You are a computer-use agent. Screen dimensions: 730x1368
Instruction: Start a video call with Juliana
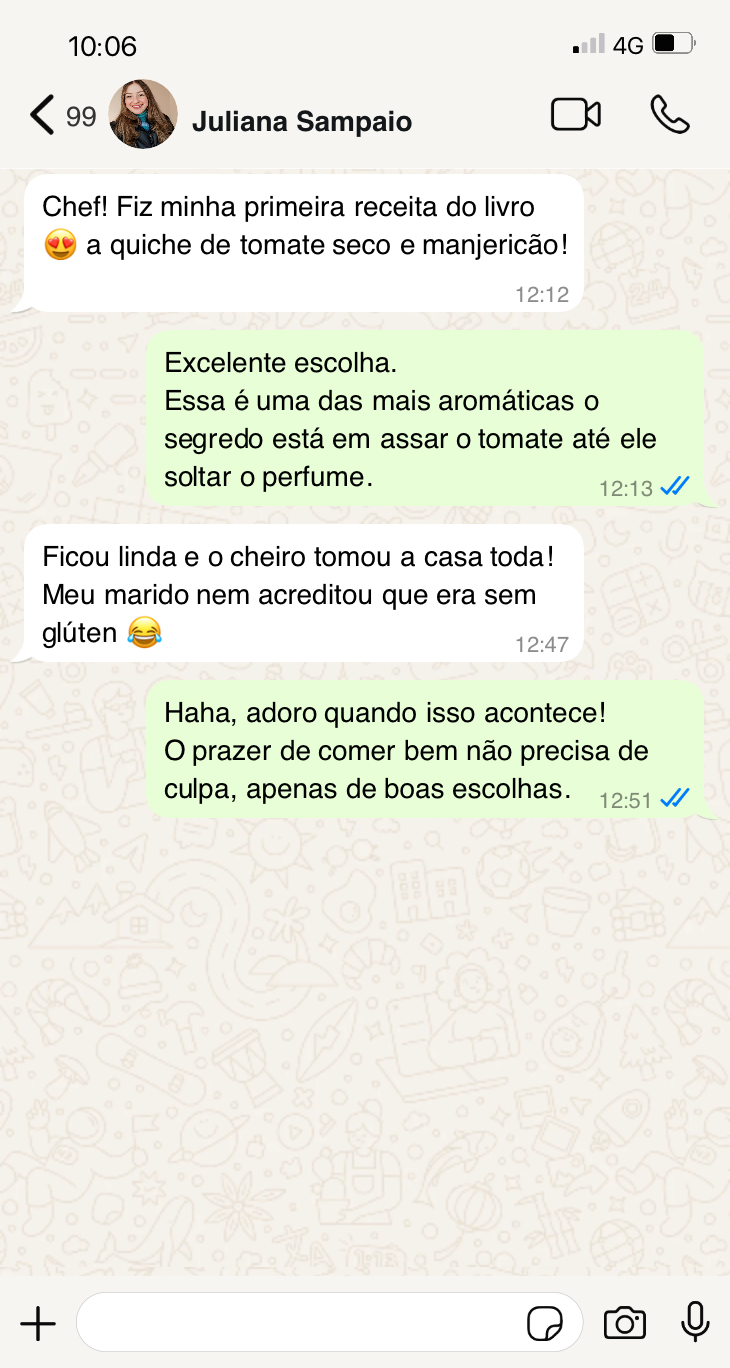pyautogui.click(x=576, y=115)
